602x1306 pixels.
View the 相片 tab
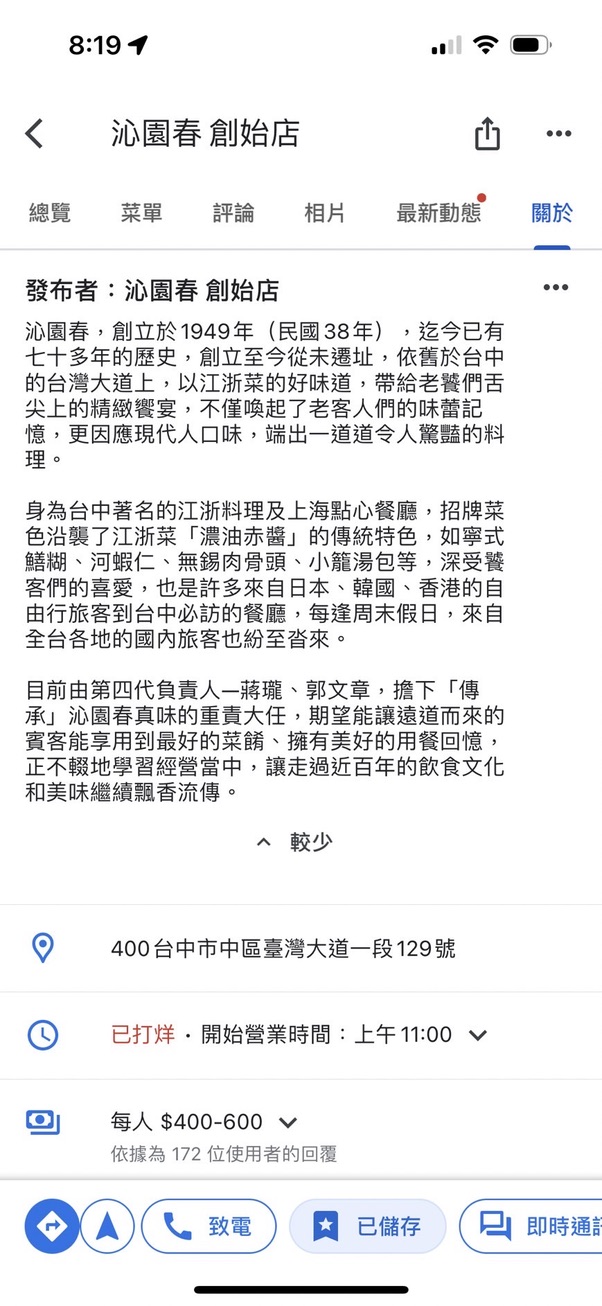[x=325, y=213]
